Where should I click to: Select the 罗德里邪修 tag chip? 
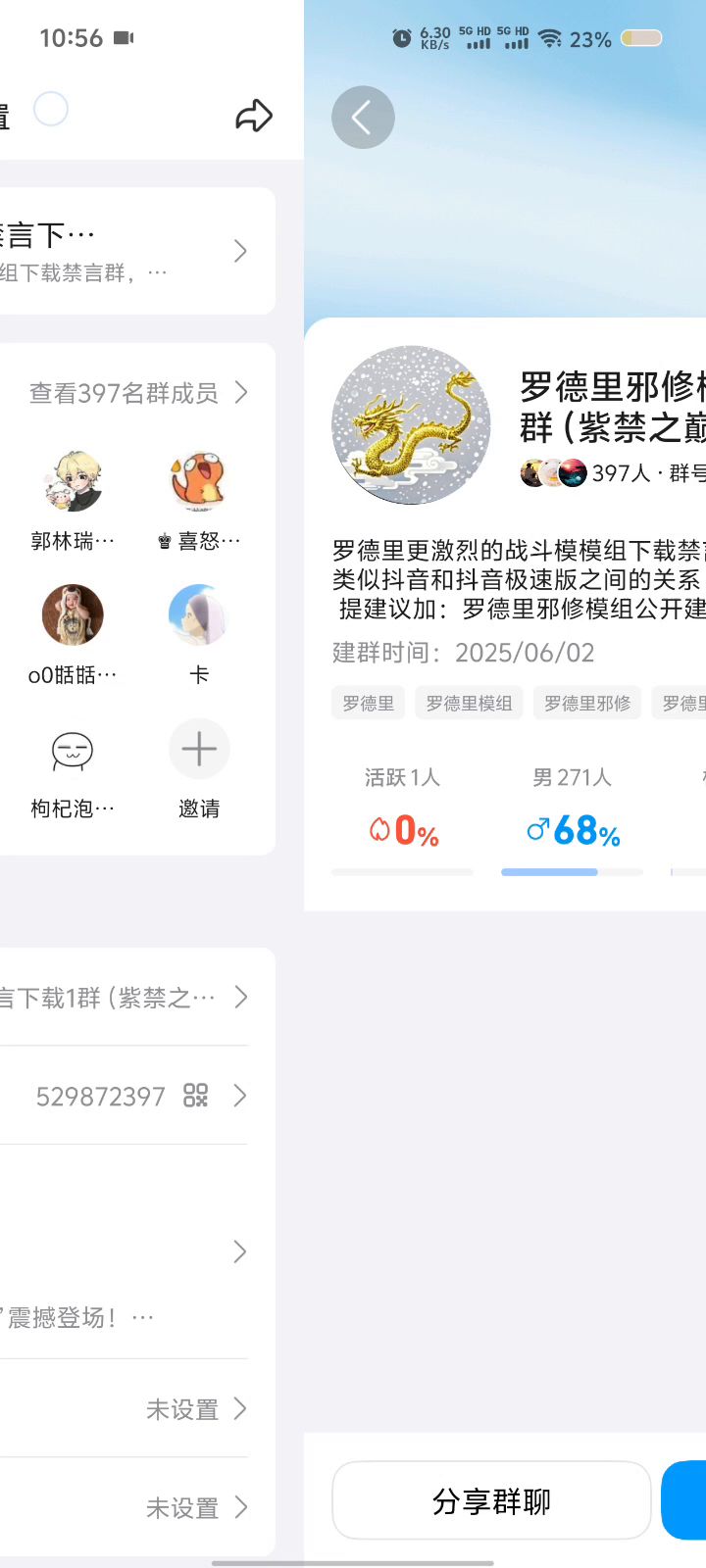click(x=587, y=704)
